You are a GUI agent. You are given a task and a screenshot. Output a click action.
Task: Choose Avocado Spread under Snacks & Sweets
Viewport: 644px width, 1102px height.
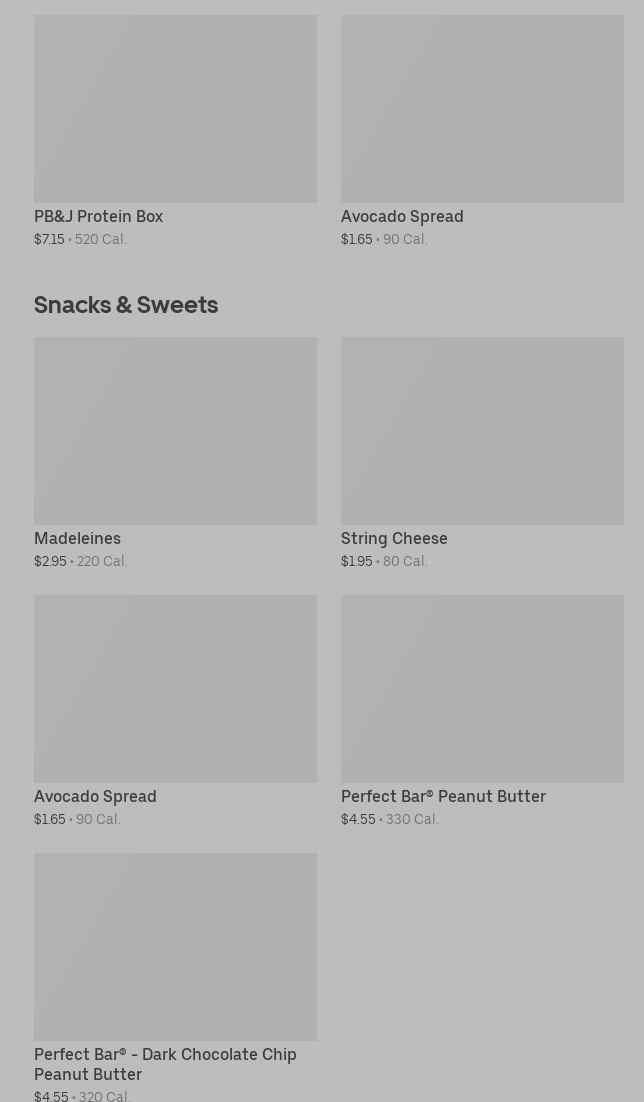(x=175, y=711)
